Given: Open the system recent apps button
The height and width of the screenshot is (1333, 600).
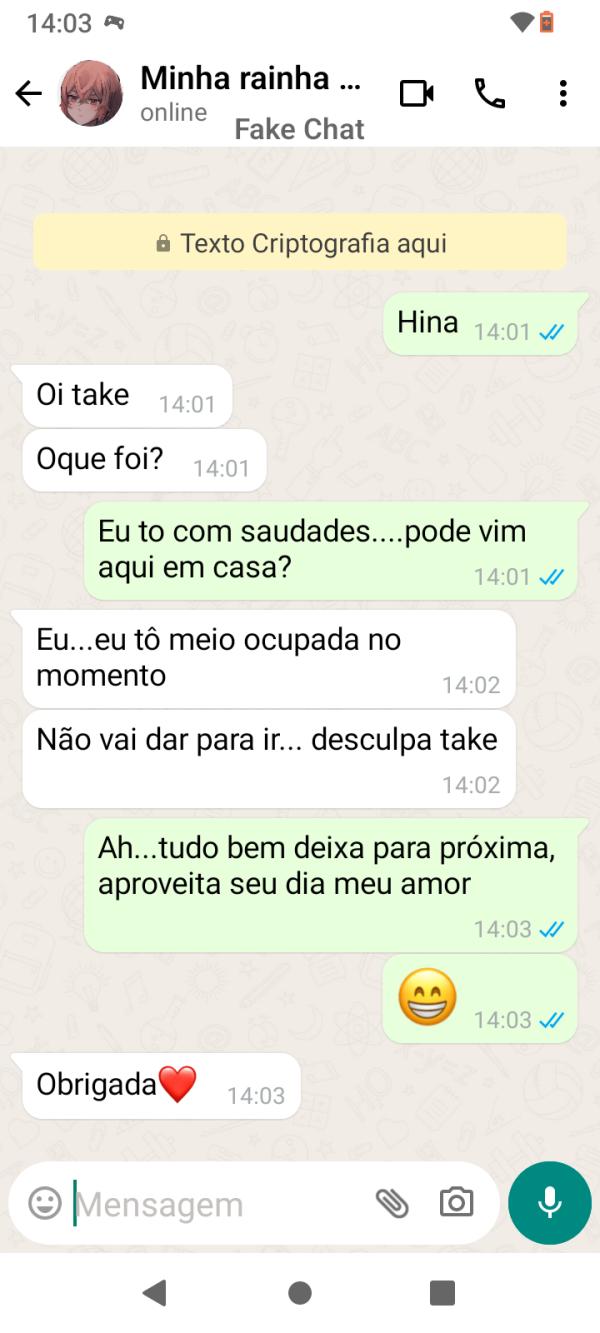Looking at the screenshot, I should click(442, 1293).
